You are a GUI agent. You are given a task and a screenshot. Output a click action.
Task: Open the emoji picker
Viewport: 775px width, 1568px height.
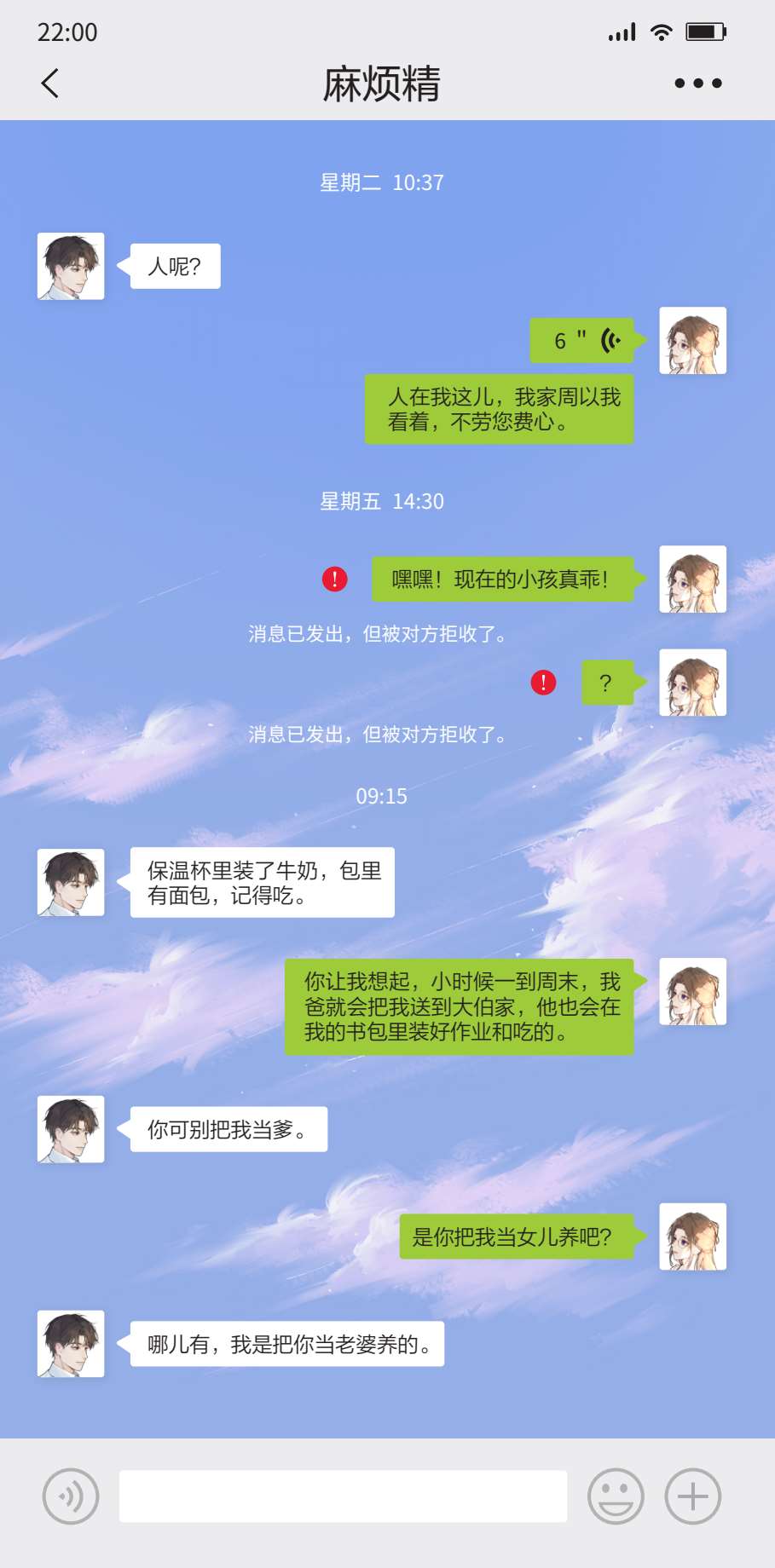(x=616, y=1496)
